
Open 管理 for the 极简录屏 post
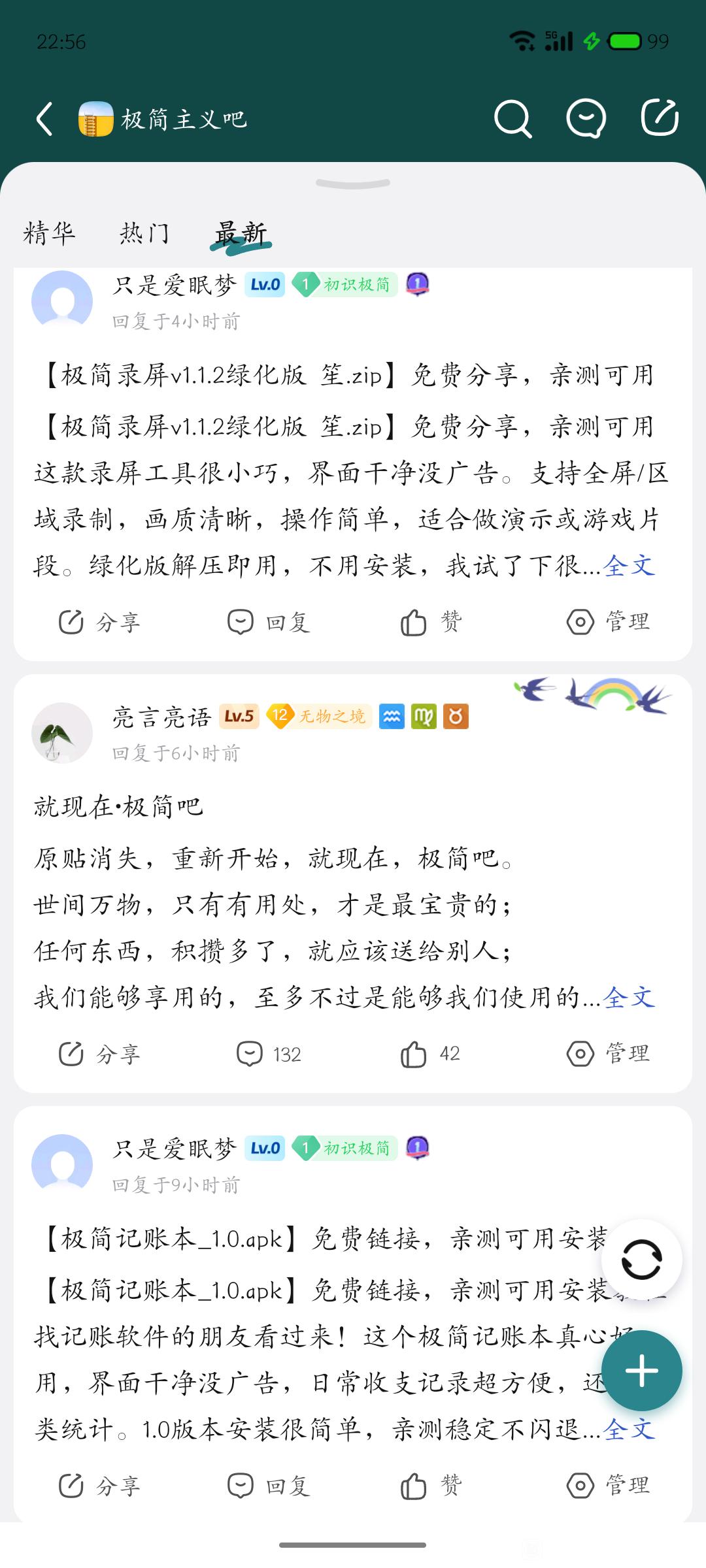tap(608, 622)
